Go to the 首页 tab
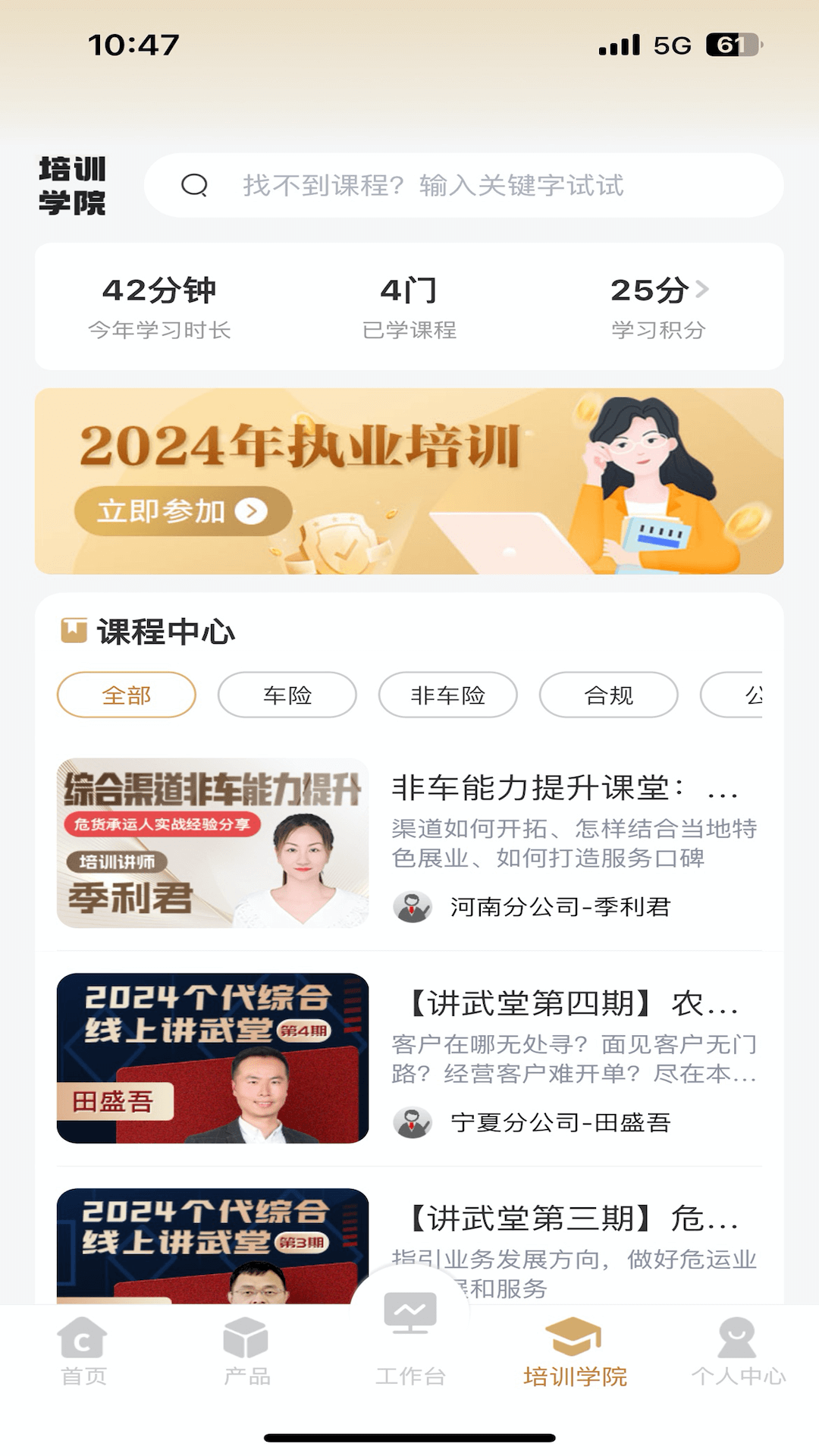The width and height of the screenshot is (819, 1456). coord(83,1353)
